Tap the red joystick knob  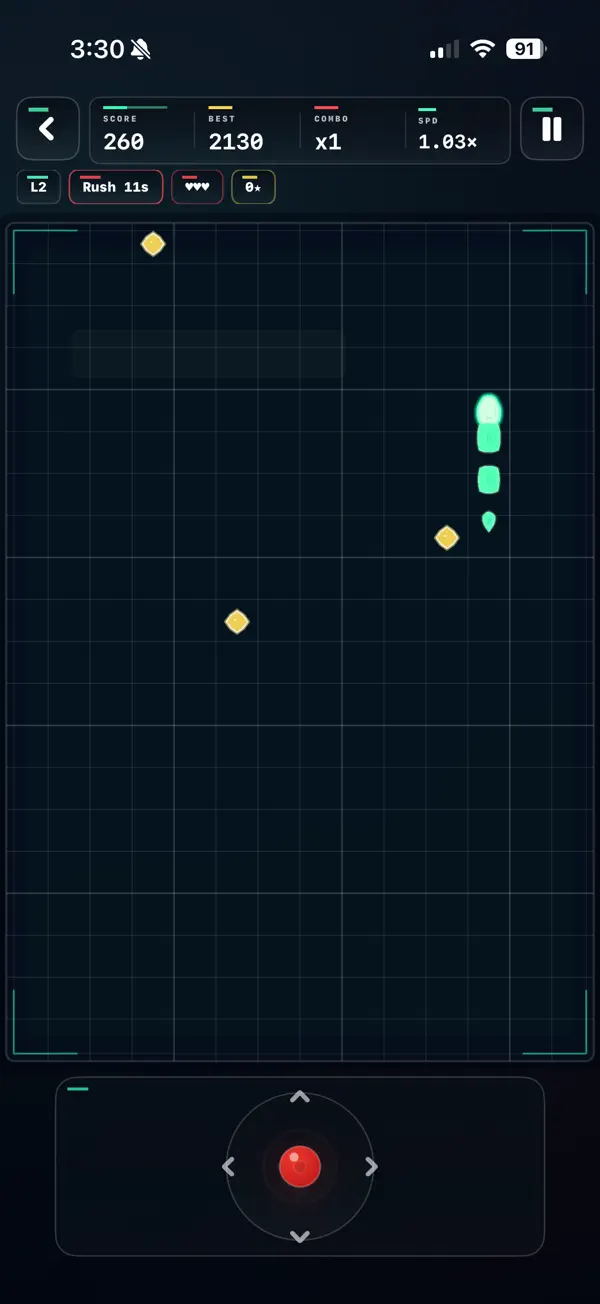pyautogui.click(x=300, y=1166)
